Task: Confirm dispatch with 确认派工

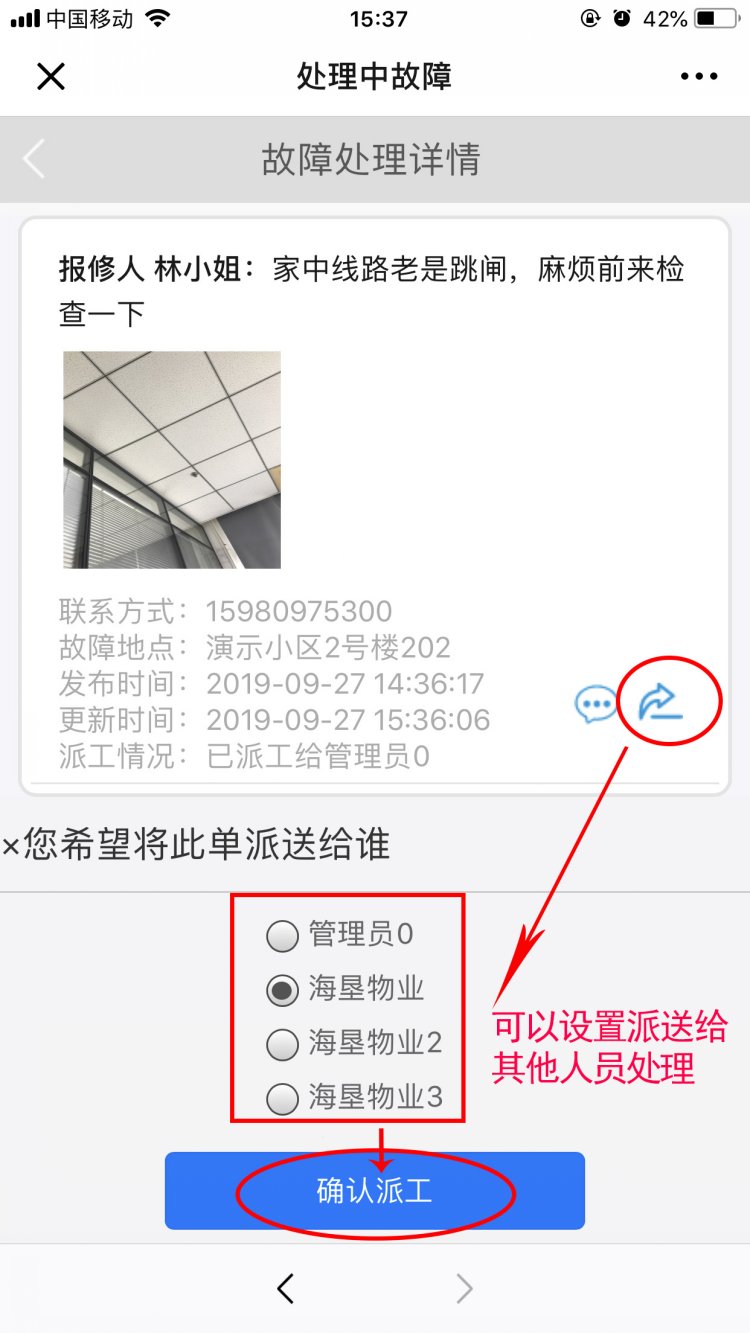Action: [374, 1191]
